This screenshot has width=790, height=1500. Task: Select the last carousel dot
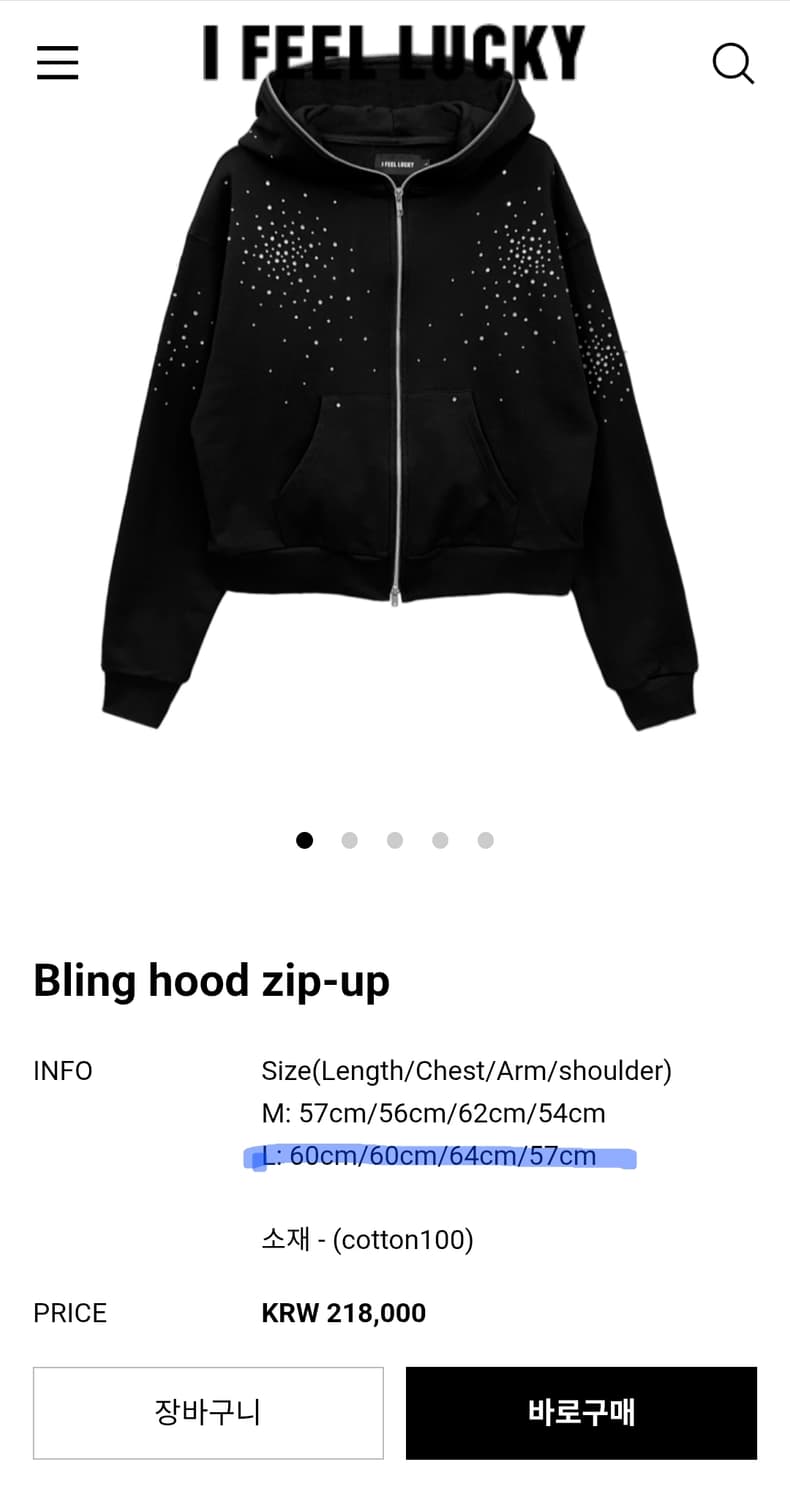tap(485, 840)
